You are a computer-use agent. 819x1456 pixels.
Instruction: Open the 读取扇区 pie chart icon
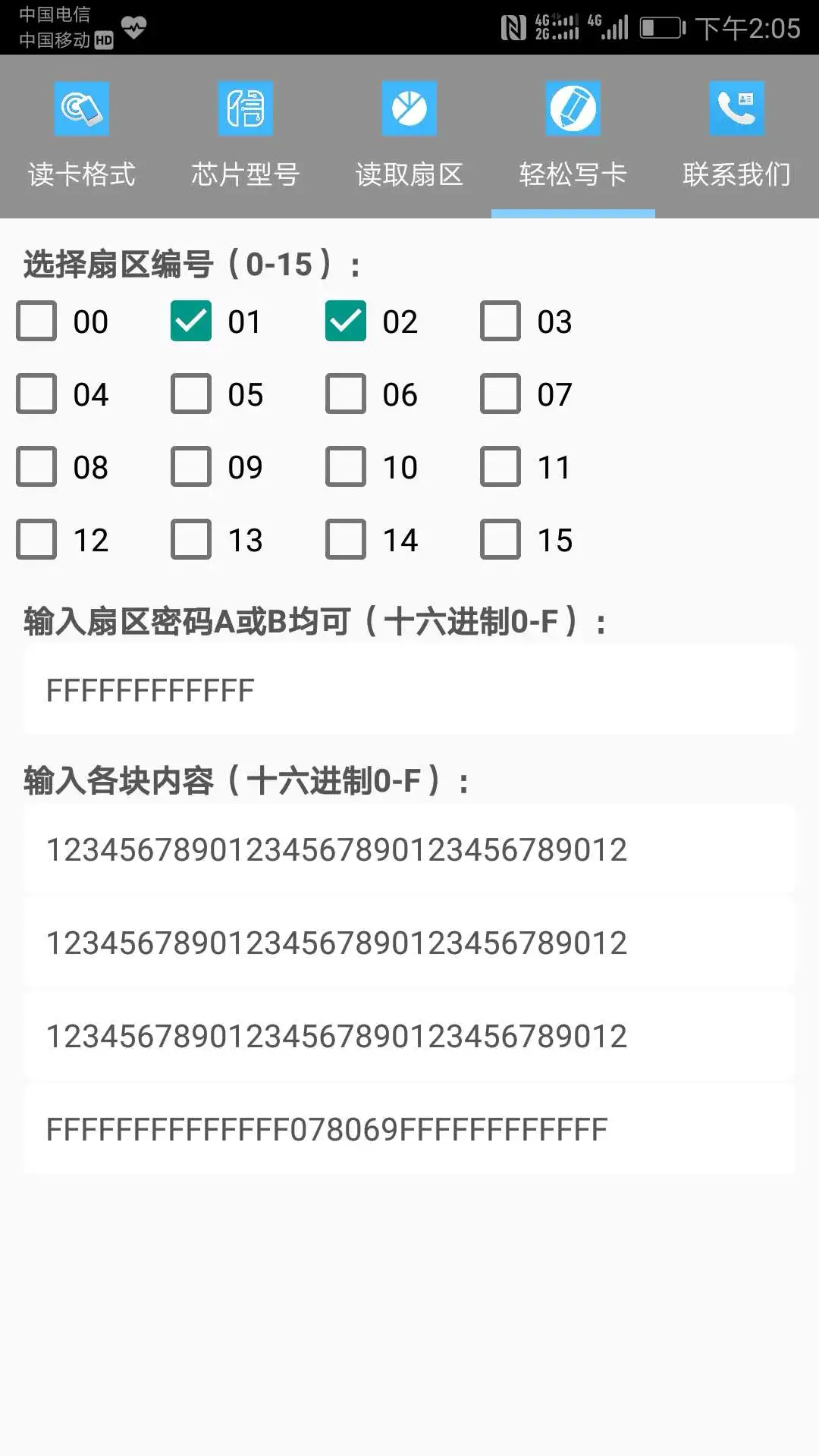[x=409, y=108]
